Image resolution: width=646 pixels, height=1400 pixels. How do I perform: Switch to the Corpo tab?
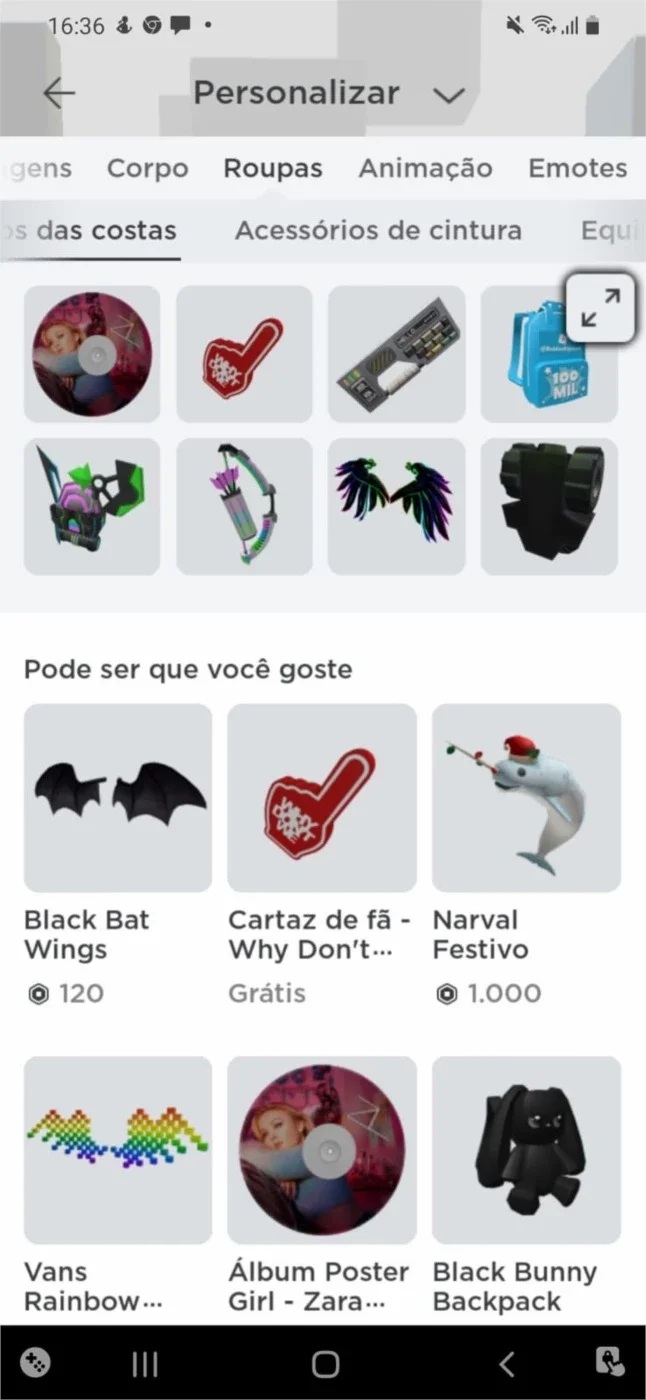pos(147,168)
